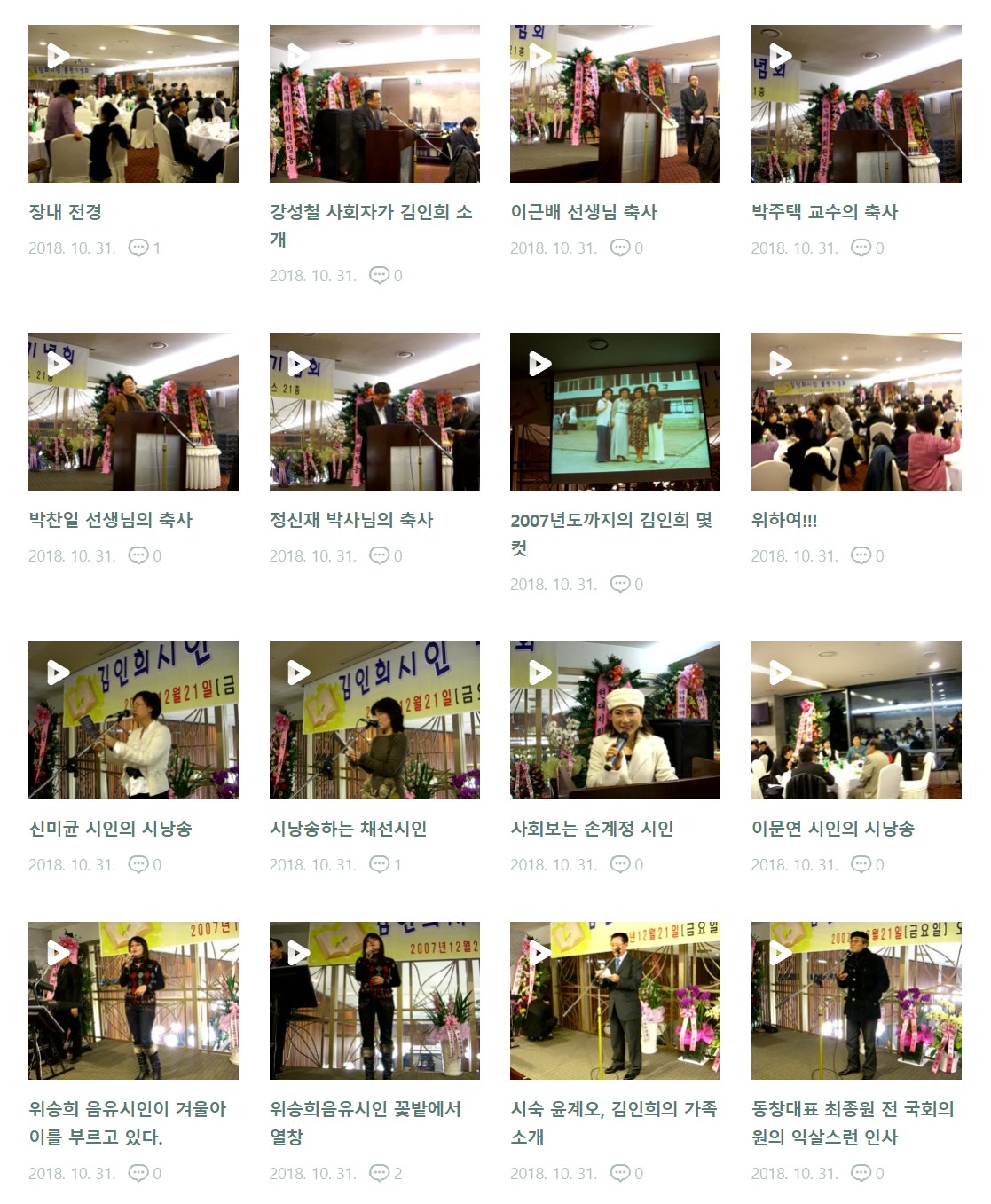Open the 이문연 시인의 시낭송 video

coord(856,720)
